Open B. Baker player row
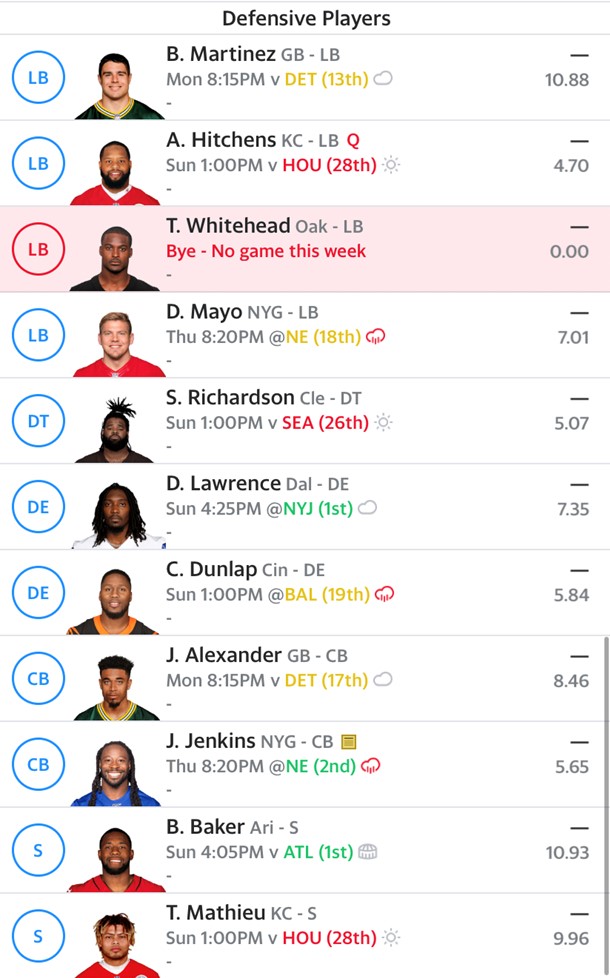This screenshot has height=978, width=610. 204,828
